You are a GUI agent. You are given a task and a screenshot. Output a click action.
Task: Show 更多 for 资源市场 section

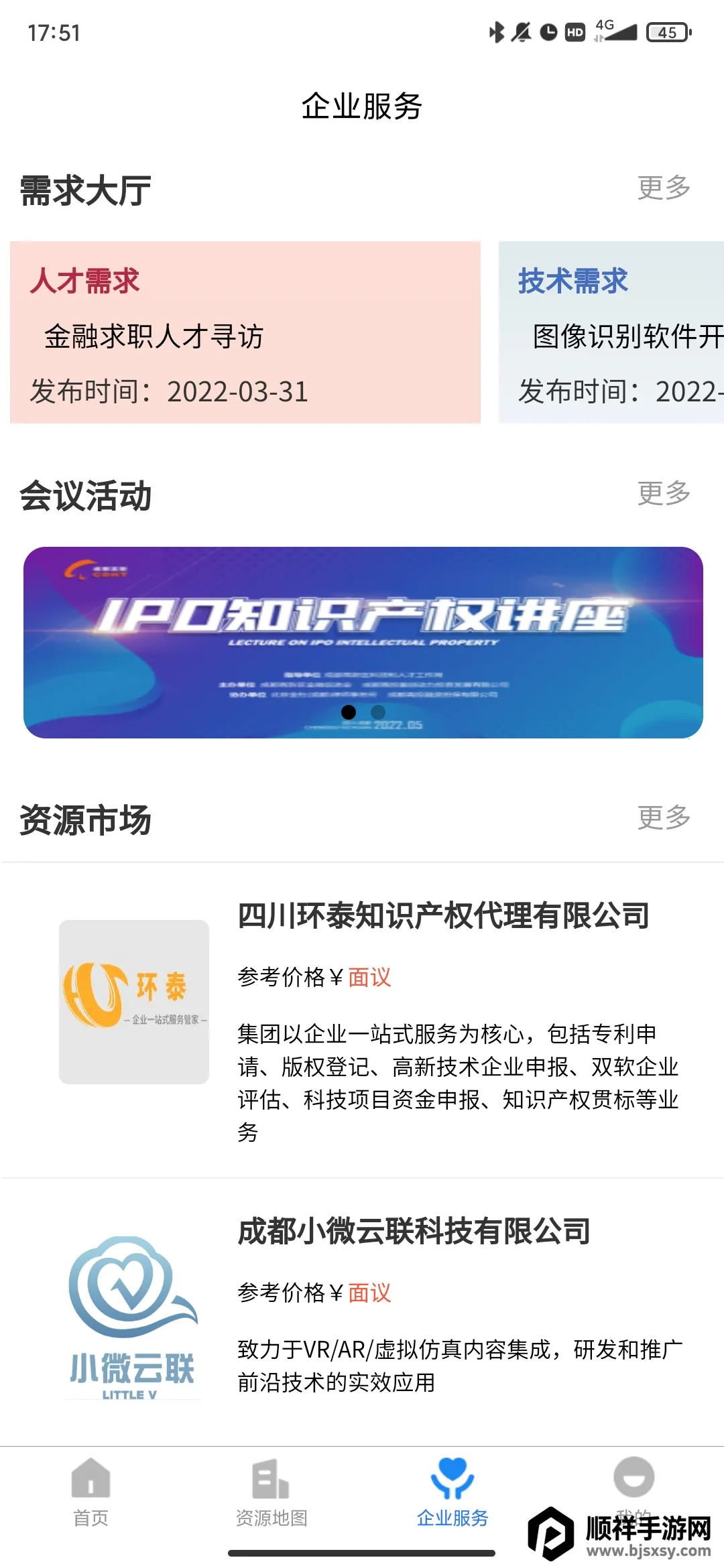click(x=664, y=818)
